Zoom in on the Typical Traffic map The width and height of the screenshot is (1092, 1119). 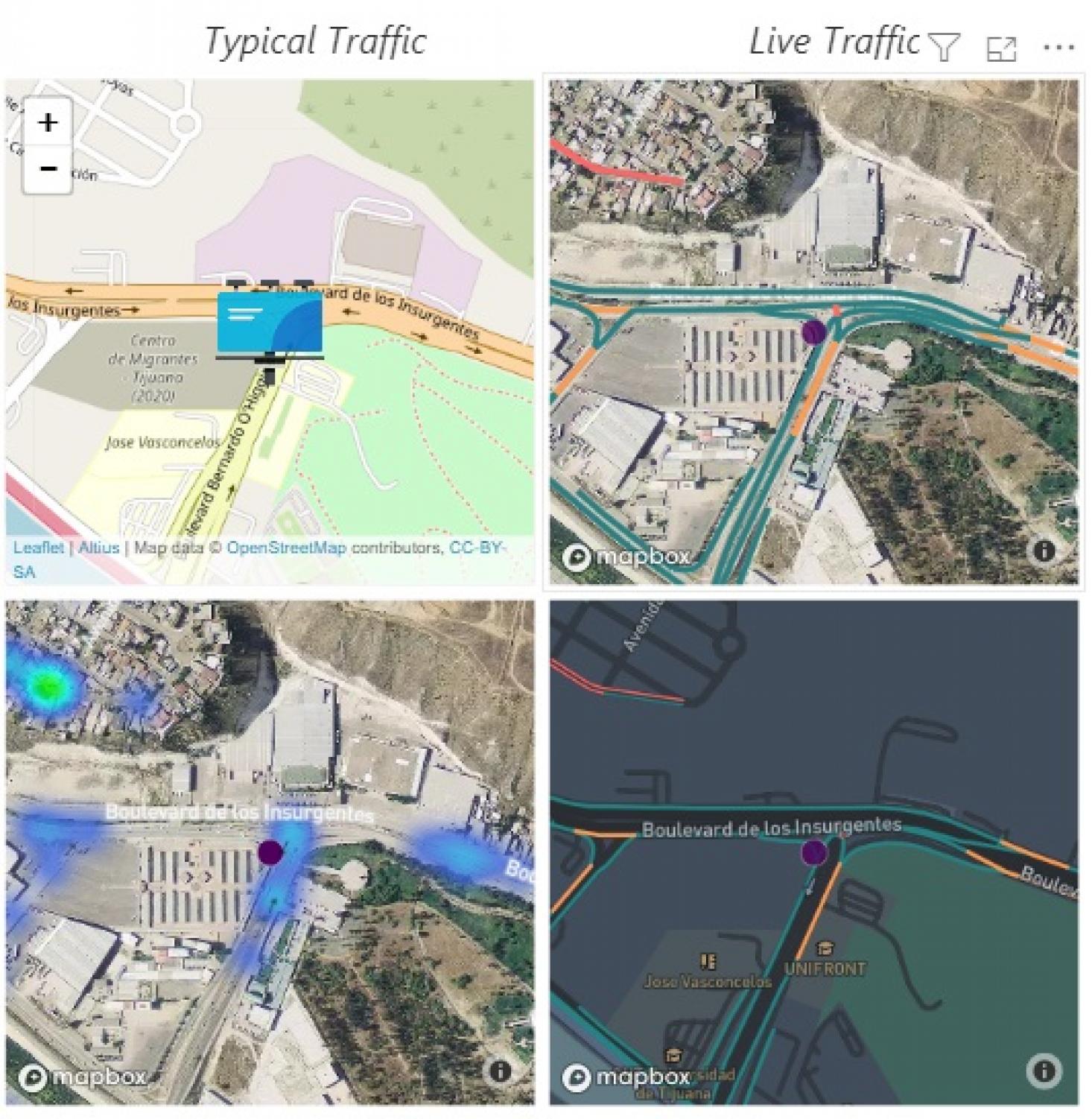(48, 122)
